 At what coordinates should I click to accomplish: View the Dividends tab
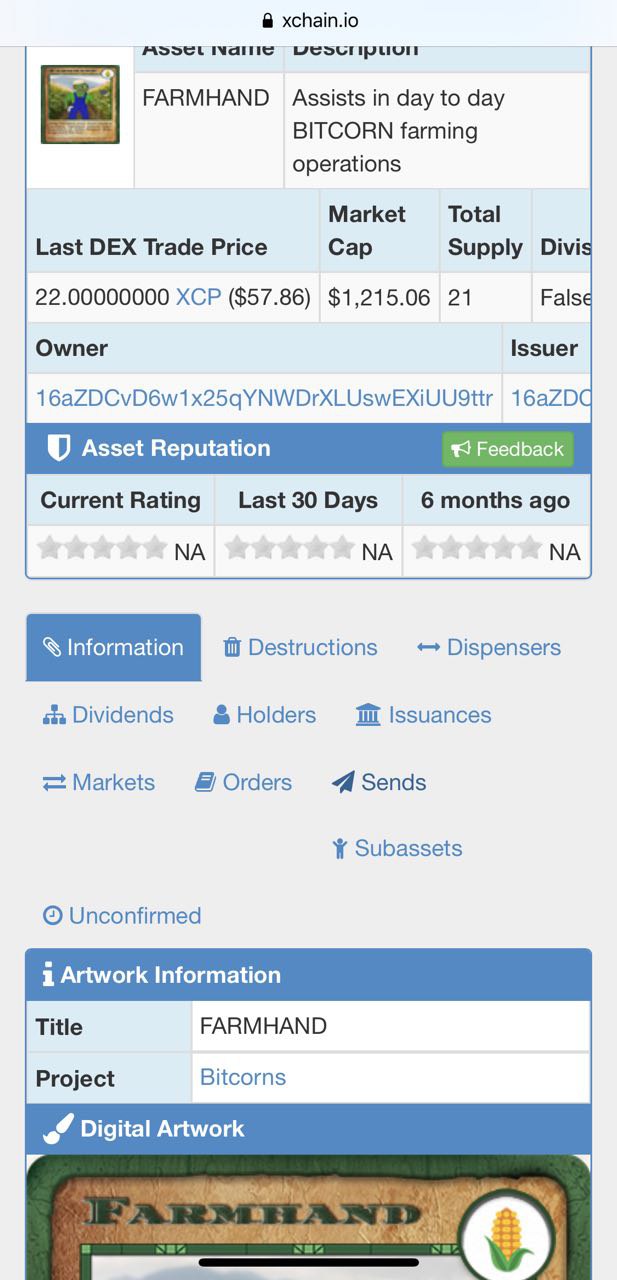[x=108, y=715]
